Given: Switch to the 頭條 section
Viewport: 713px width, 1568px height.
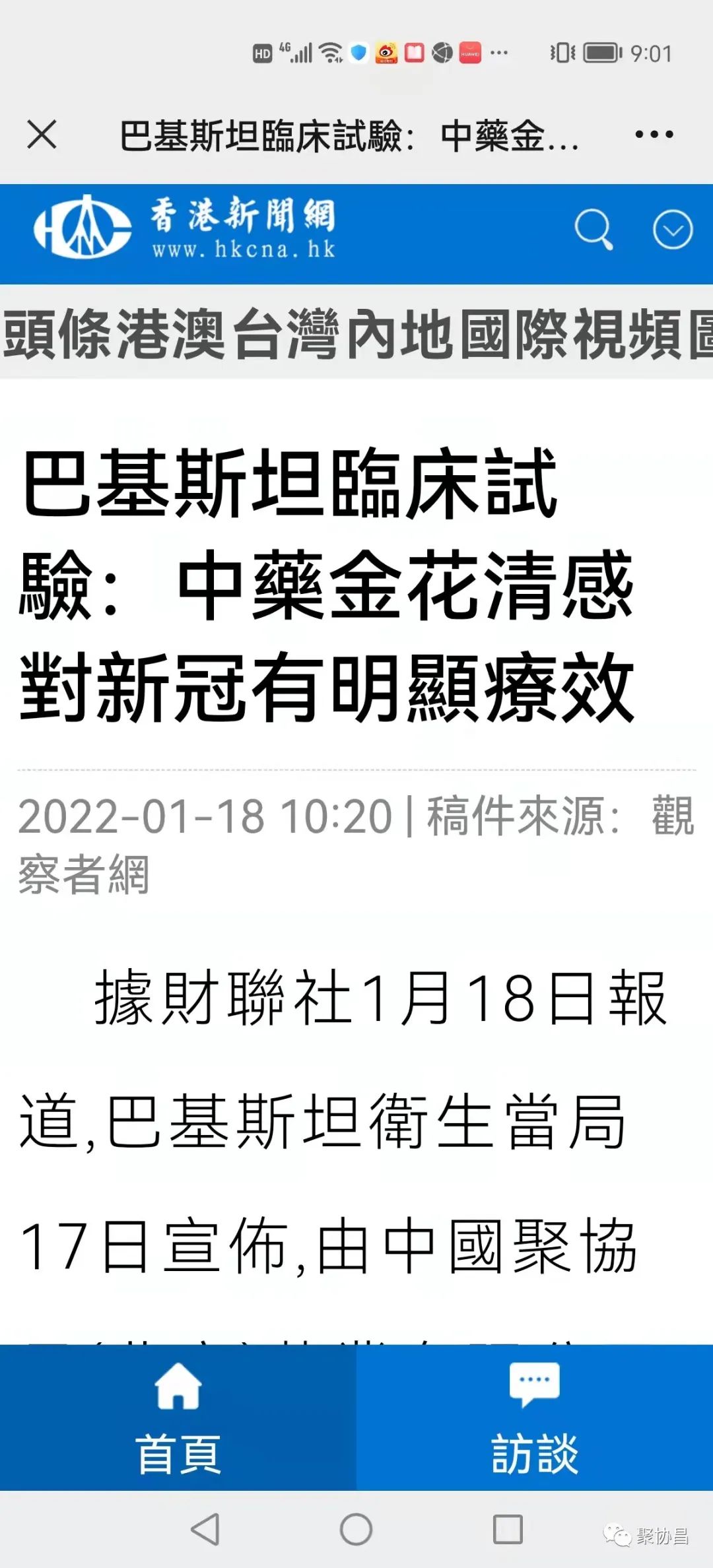Looking at the screenshot, I should [x=58, y=335].
